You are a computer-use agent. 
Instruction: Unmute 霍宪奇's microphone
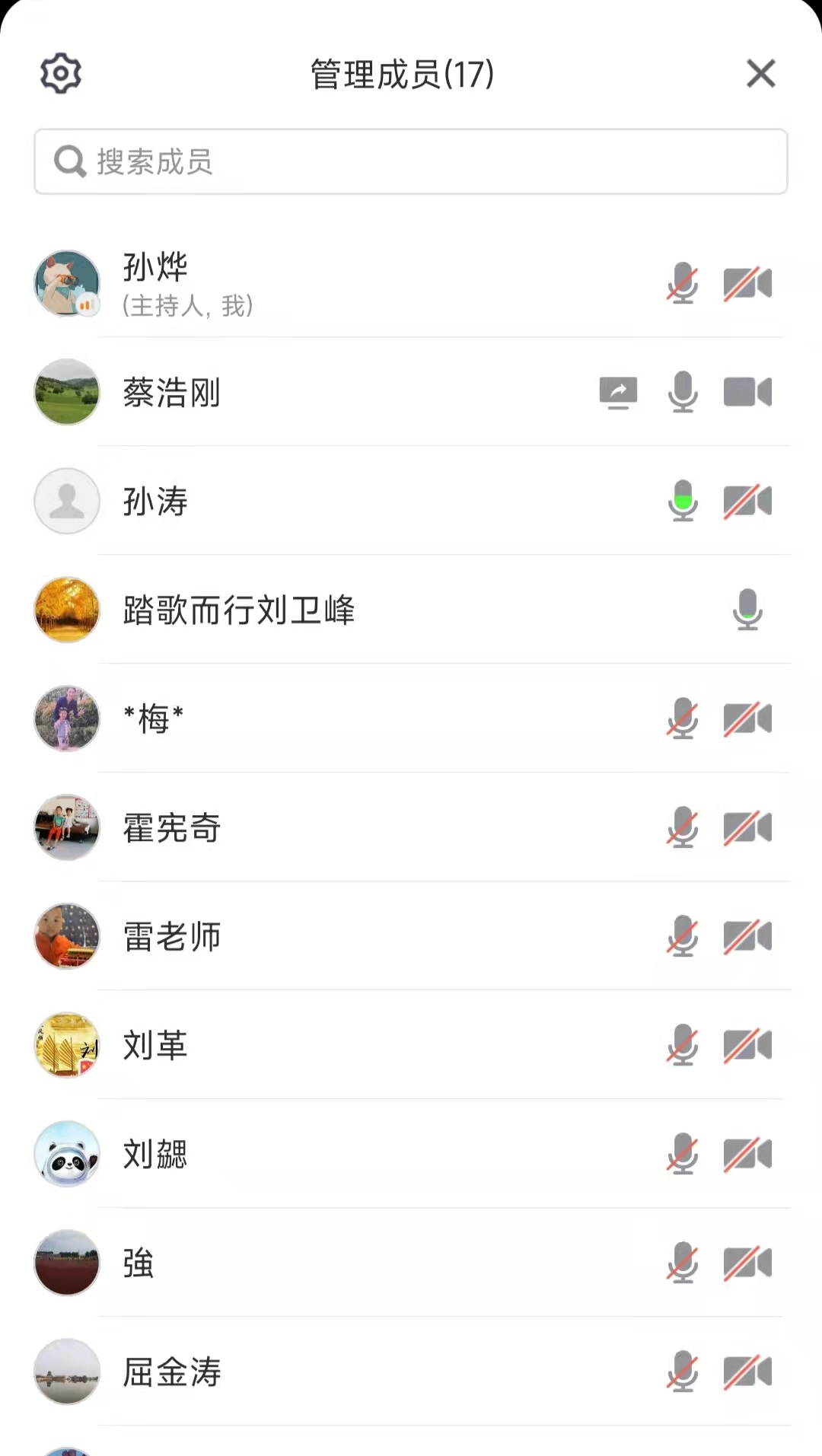tap(683, 827)
